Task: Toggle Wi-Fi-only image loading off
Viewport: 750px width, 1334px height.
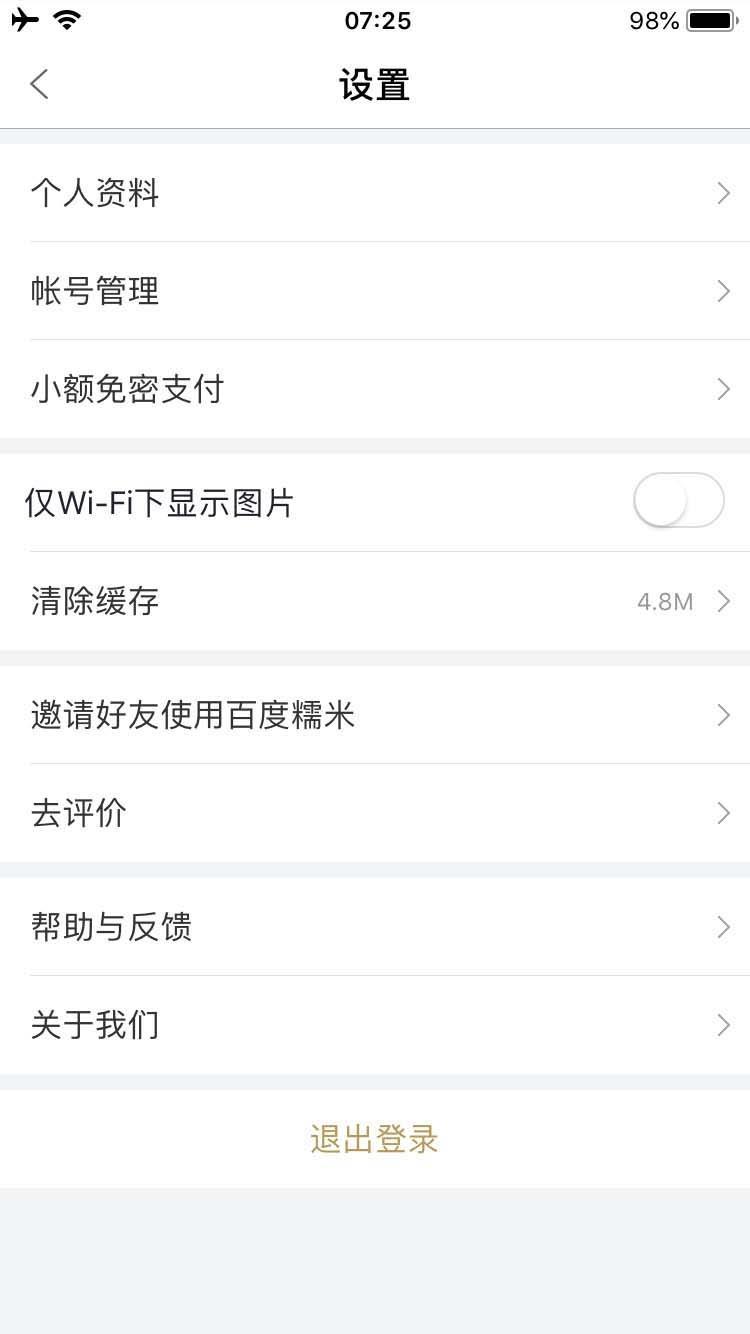Action: [x=678, y=500]
